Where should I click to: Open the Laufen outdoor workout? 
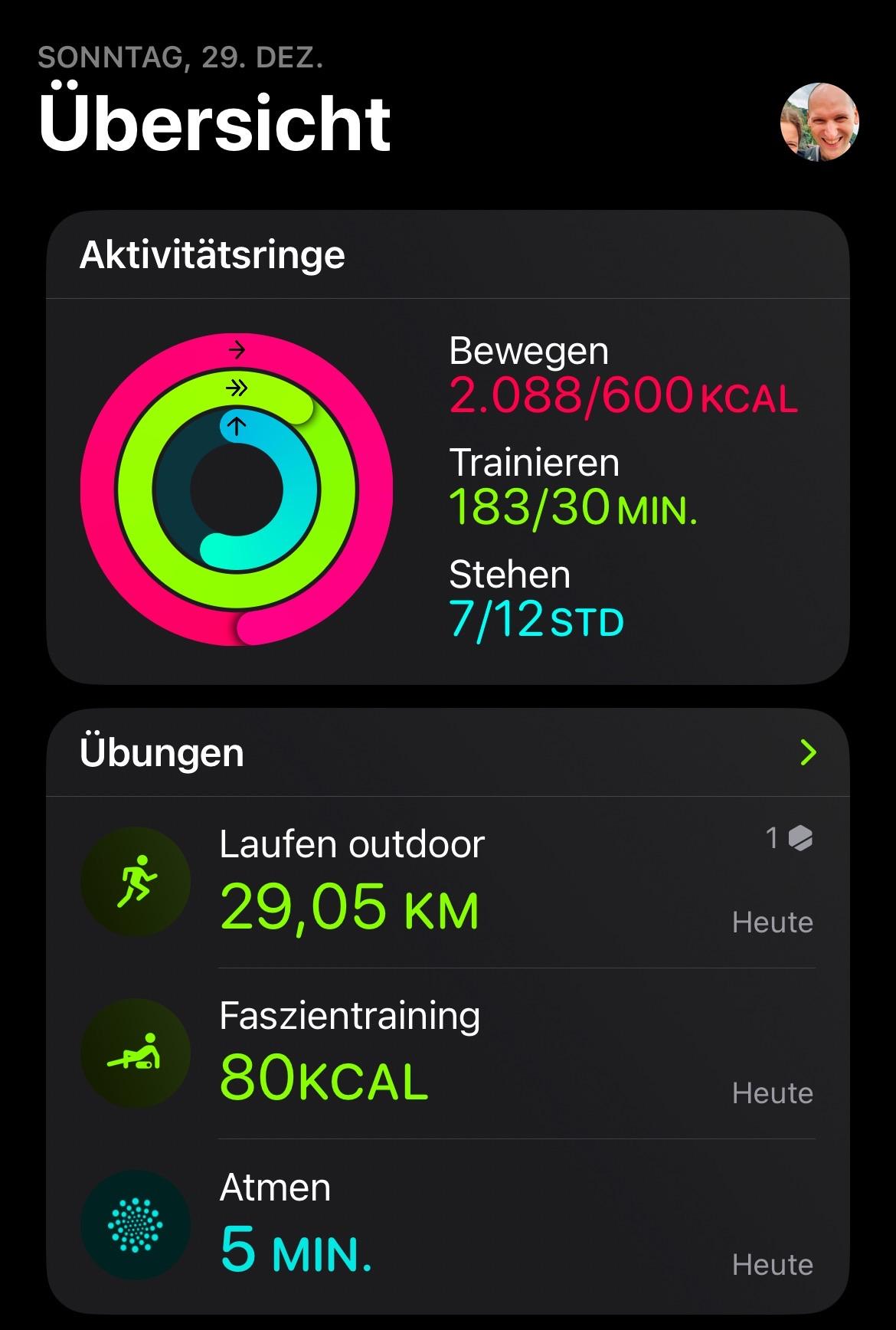(447, 883)
